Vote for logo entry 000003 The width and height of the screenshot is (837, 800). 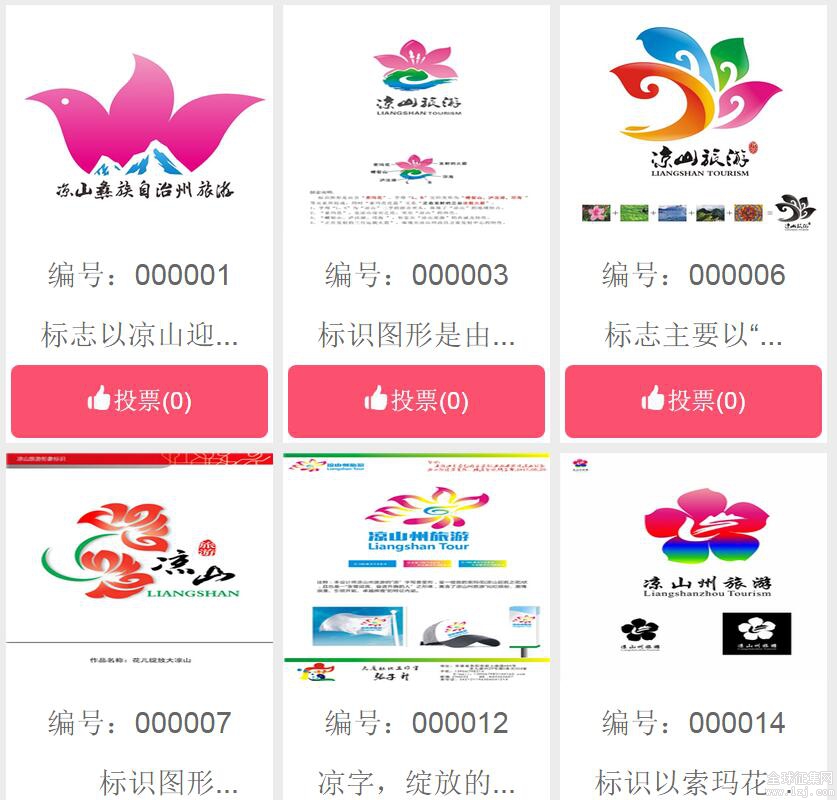416,401
